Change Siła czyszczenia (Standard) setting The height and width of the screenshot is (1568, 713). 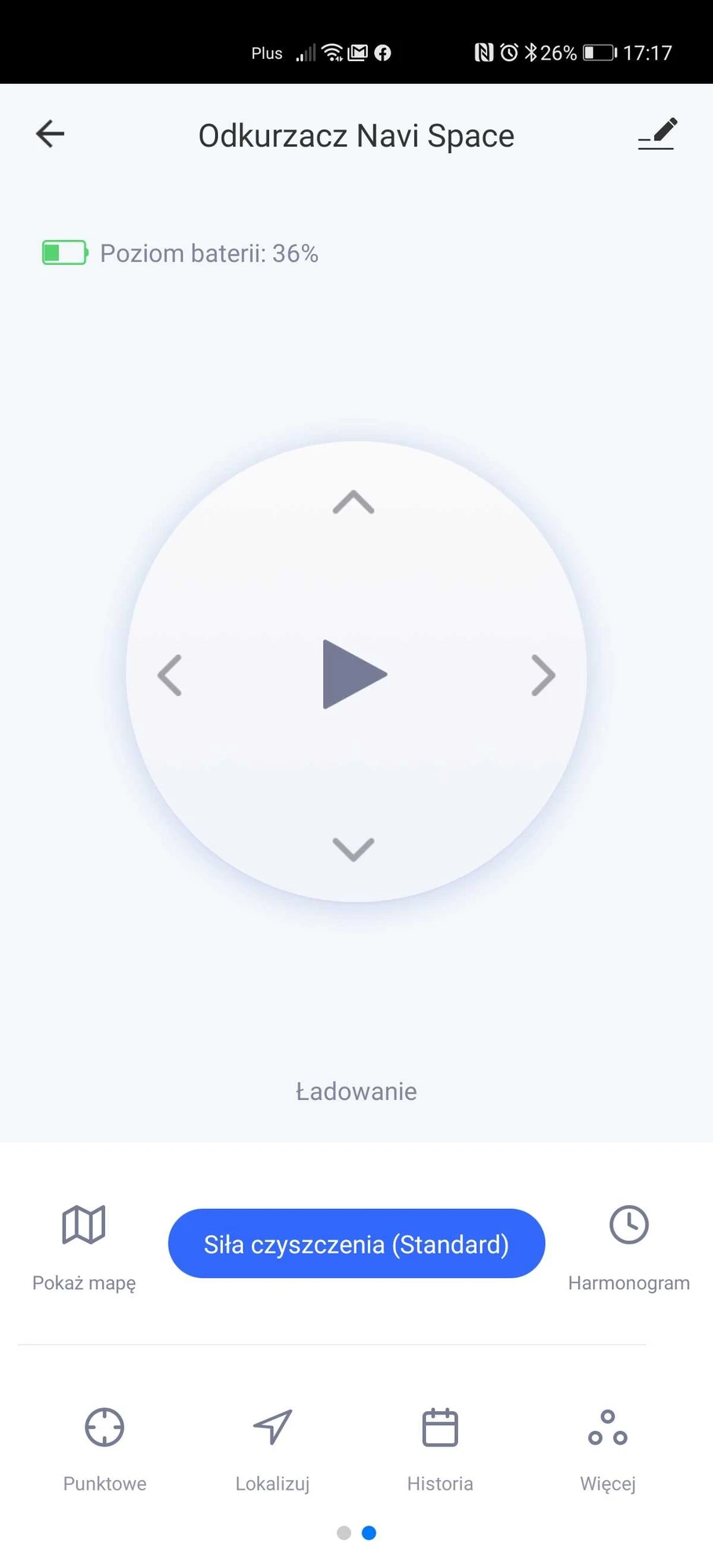click(356, 1243)
